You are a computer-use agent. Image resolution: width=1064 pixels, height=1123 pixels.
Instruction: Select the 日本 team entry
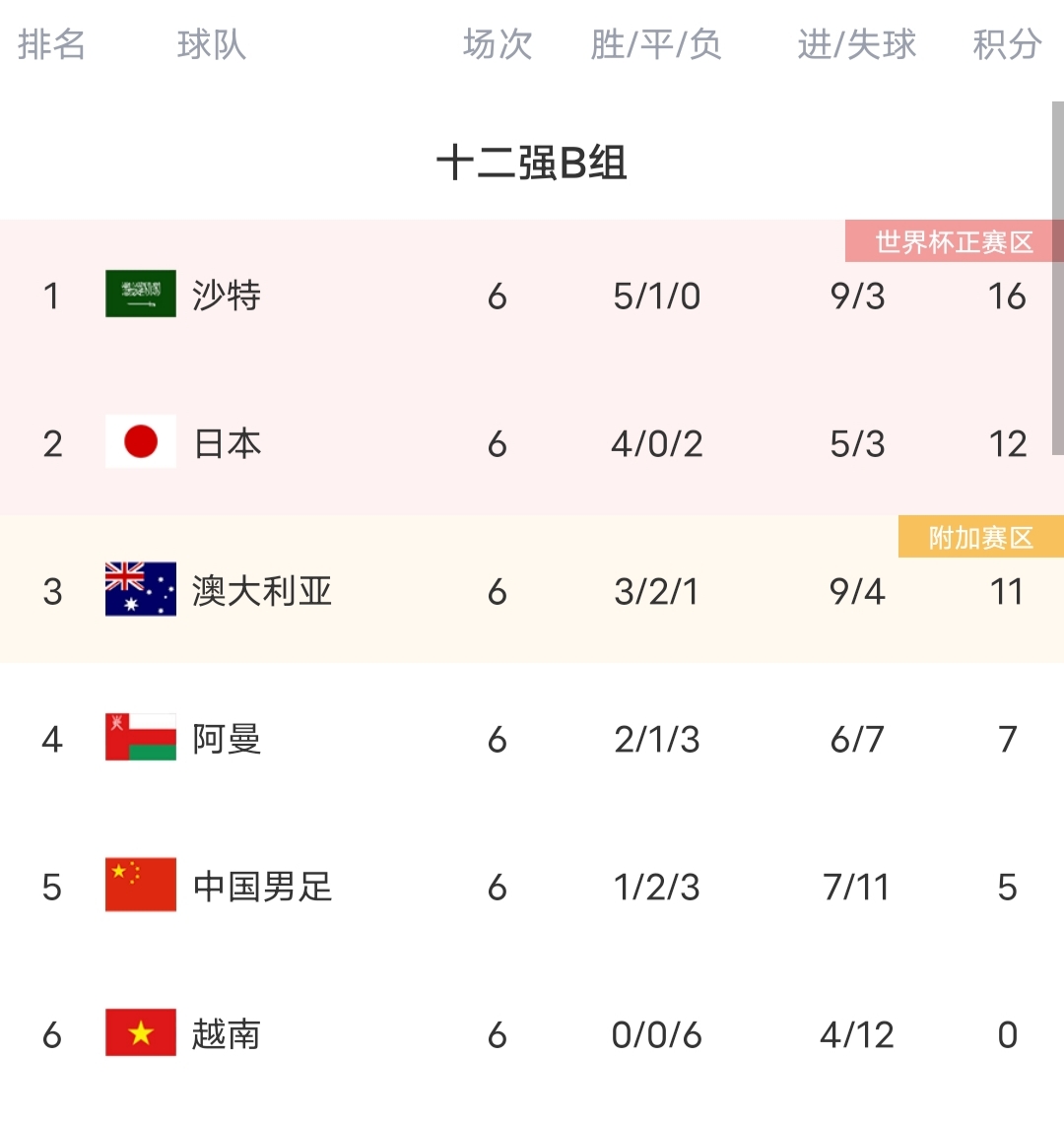[227, 442]
